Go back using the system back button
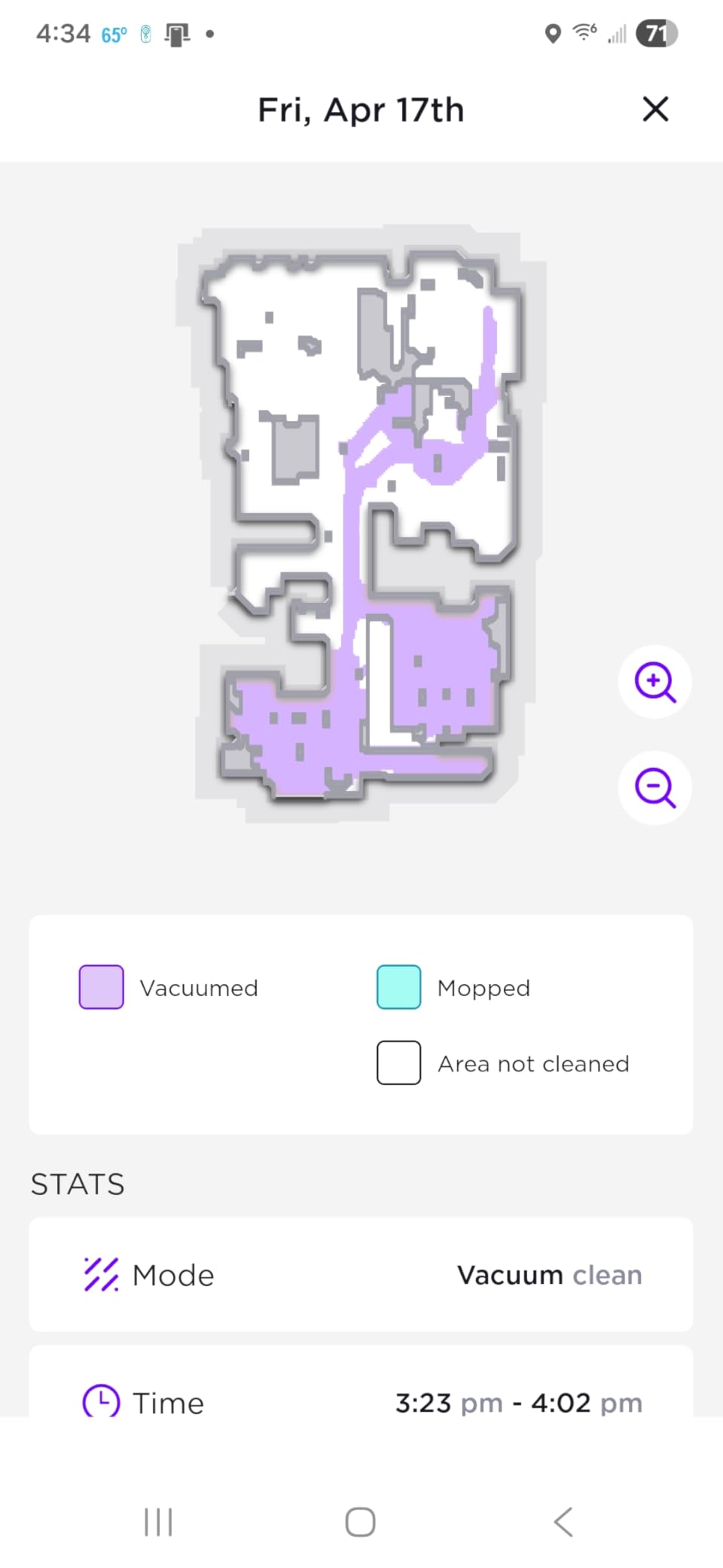Image resolution: width=723 pixels, height=1568 pixels. point(563,1521)
